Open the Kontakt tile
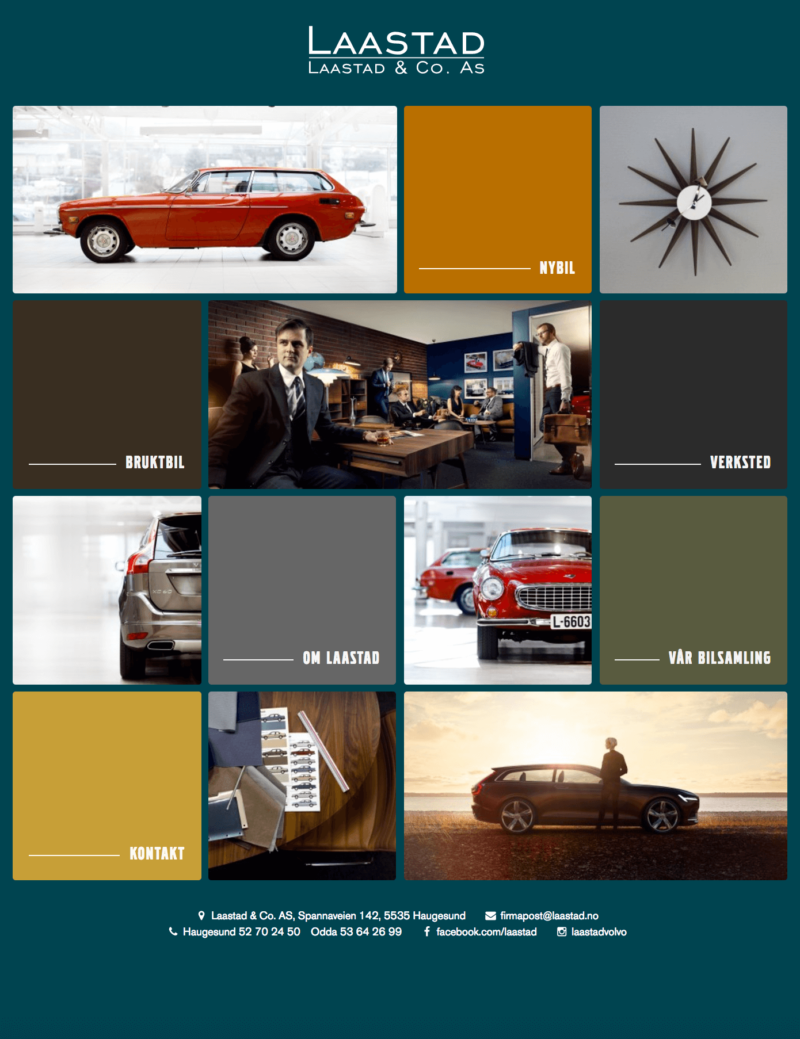This screenshot has width=800, height=1039. pyautogui.click(x=107, y=786)
